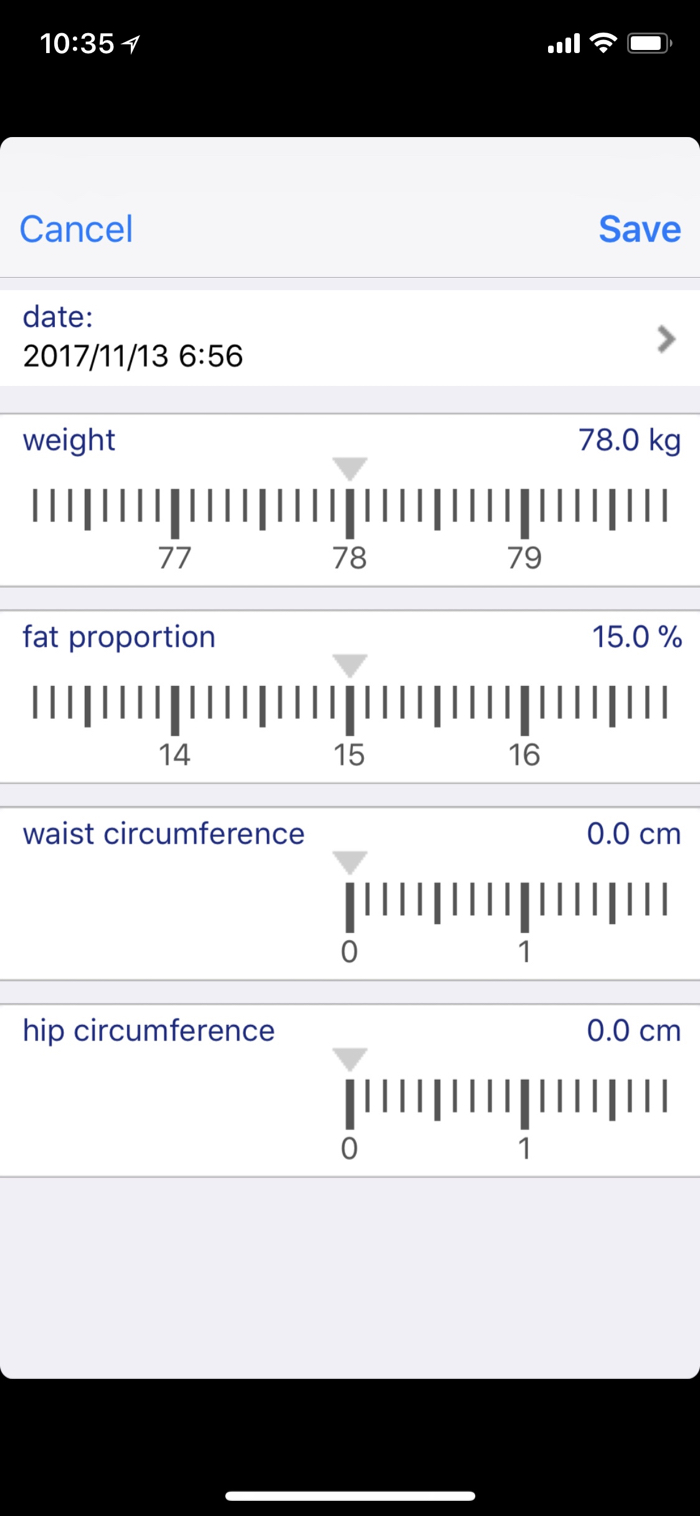Image resolution: width=700 pixels, height=1516 pixels.
Task: Tap the waist circumference ruler scale
Action: point(506,904)
